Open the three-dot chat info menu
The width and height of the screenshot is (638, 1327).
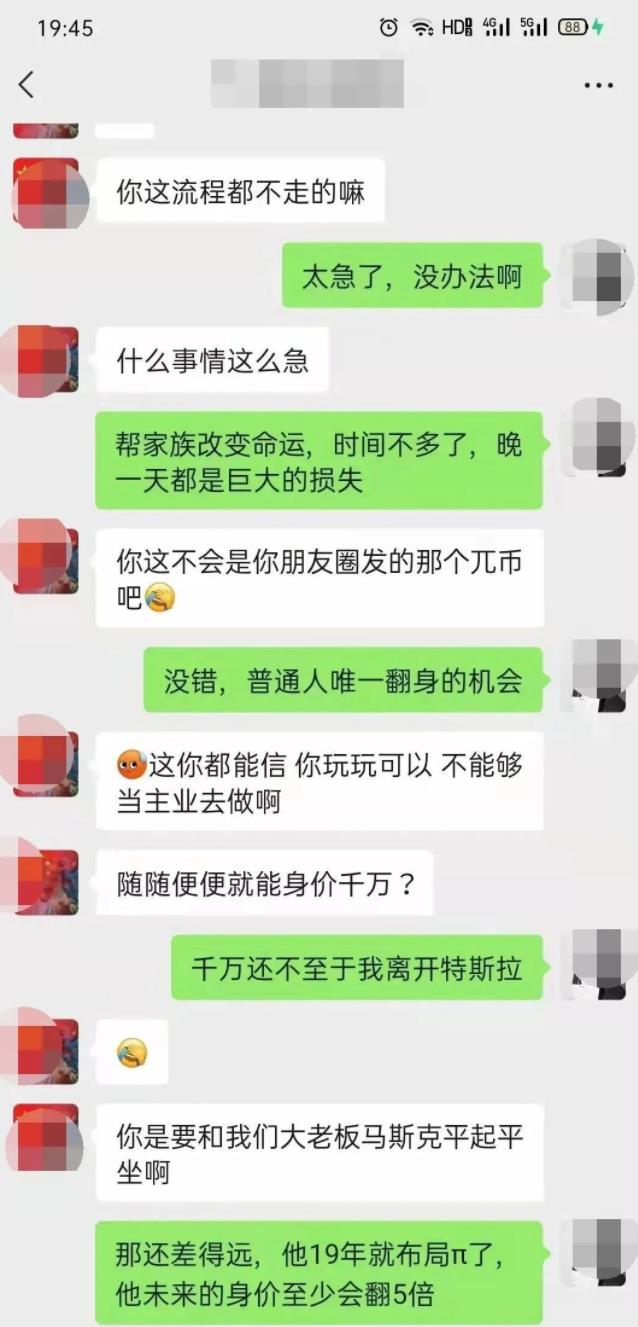598,86
